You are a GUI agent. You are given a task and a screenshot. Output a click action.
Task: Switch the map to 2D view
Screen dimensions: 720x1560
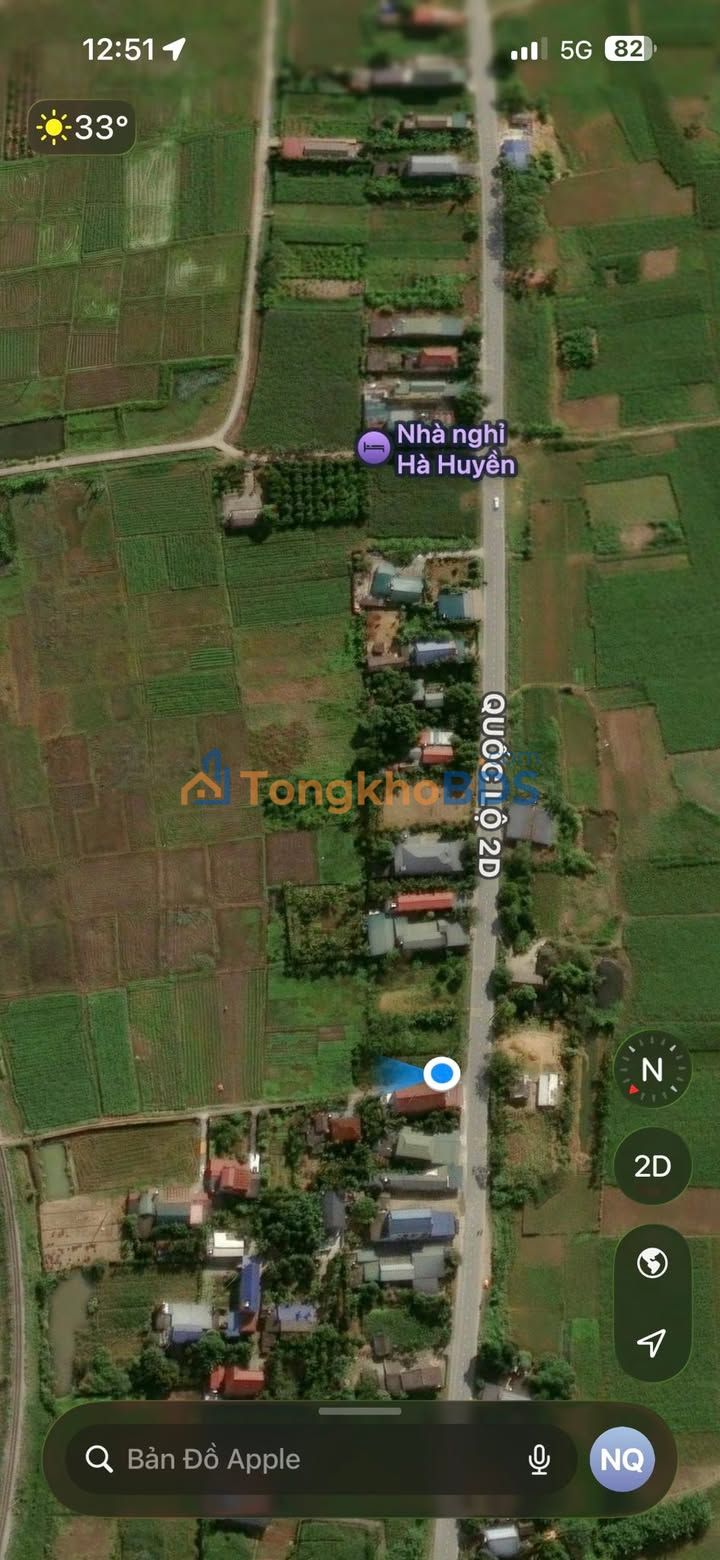(652, 1166)
